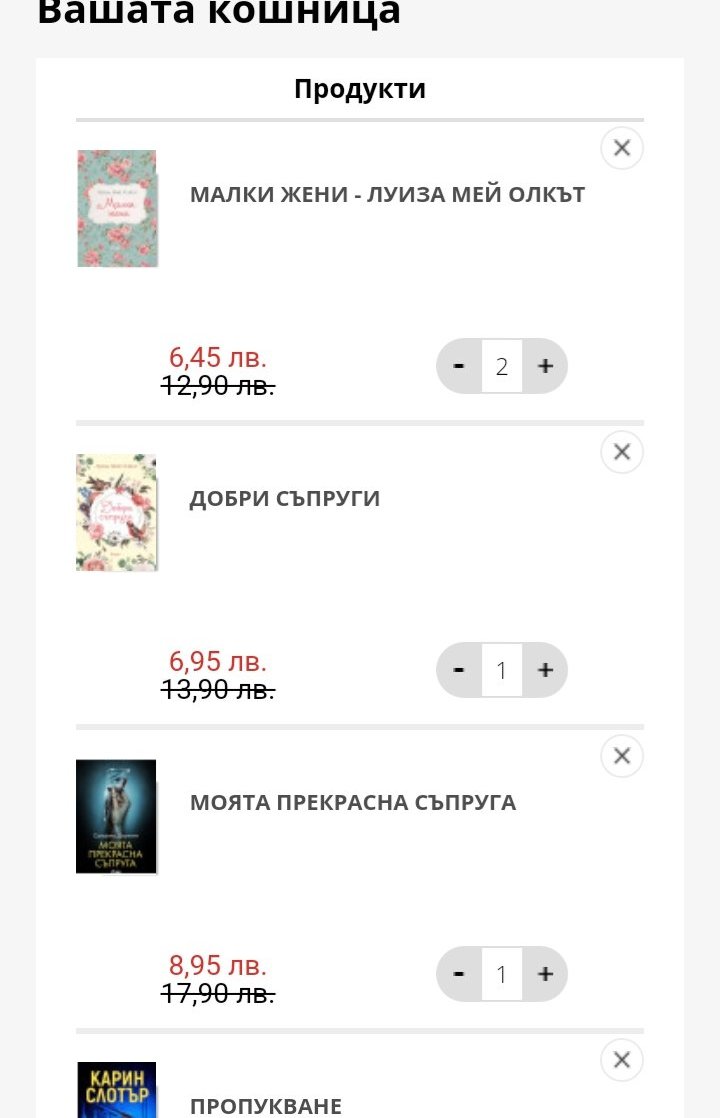This screenshot has width=720, height=1118.
Task: Remove Пропукване from the cart
Action: click(621, 1060)
